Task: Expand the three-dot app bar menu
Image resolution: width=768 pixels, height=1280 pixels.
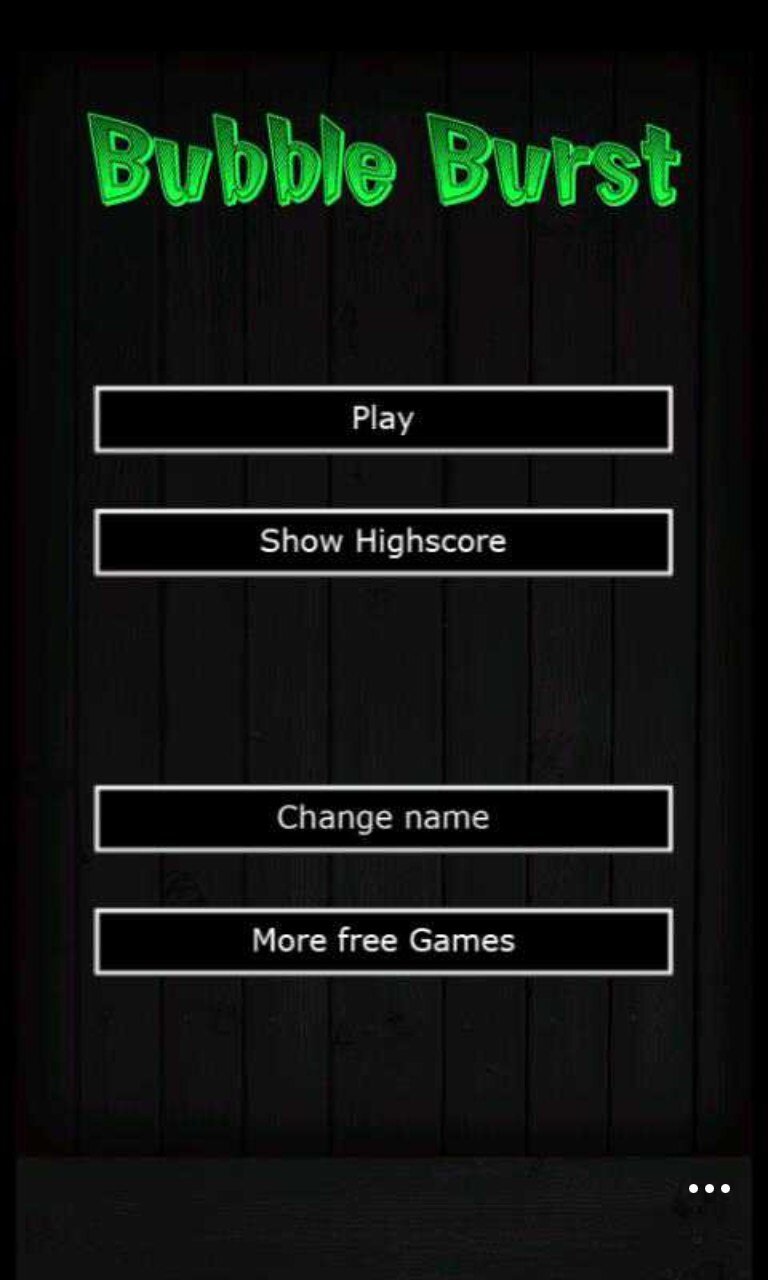Action: 709,1189
